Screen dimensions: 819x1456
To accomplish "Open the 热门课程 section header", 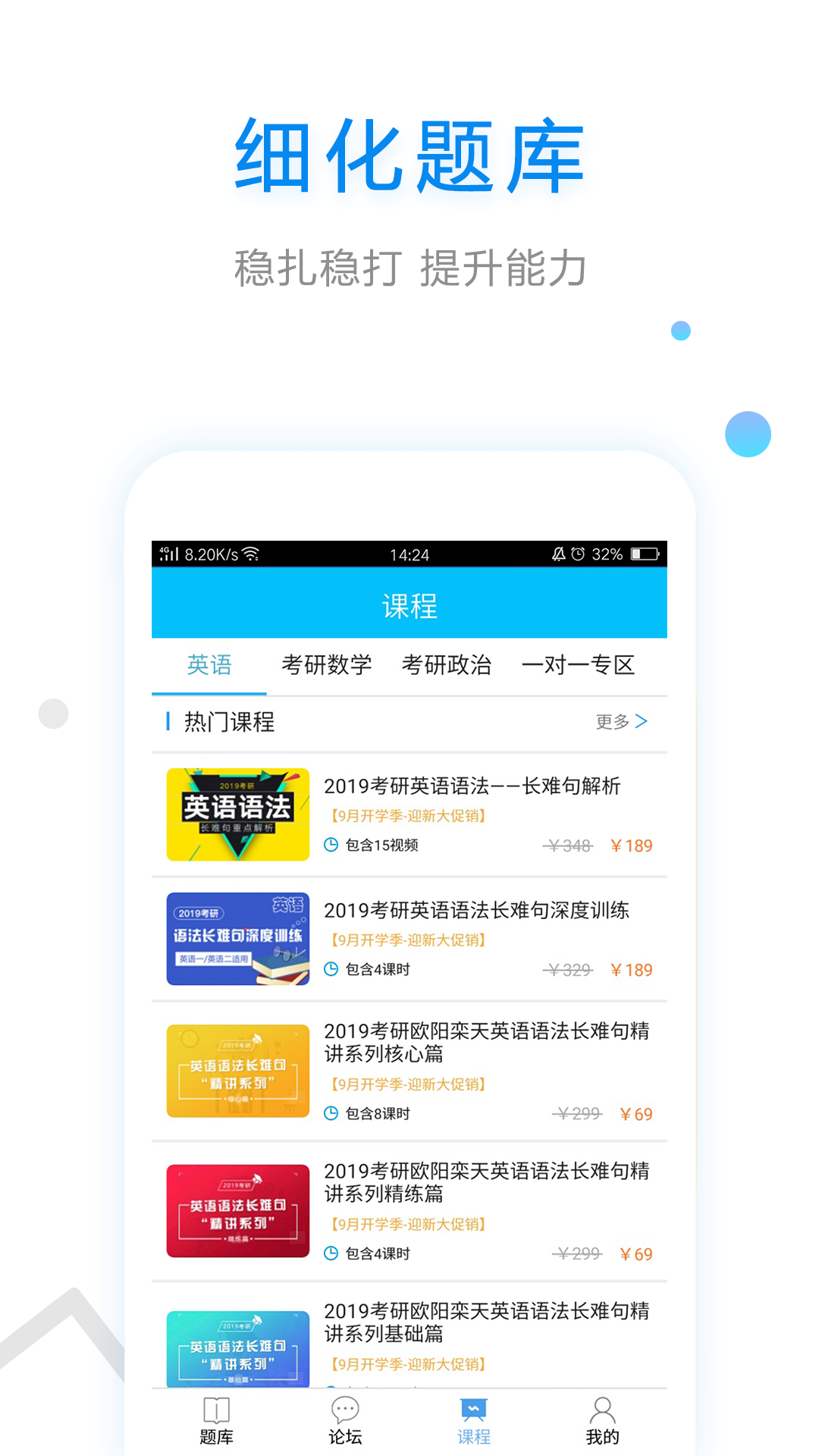I will (x=227, y=723).
